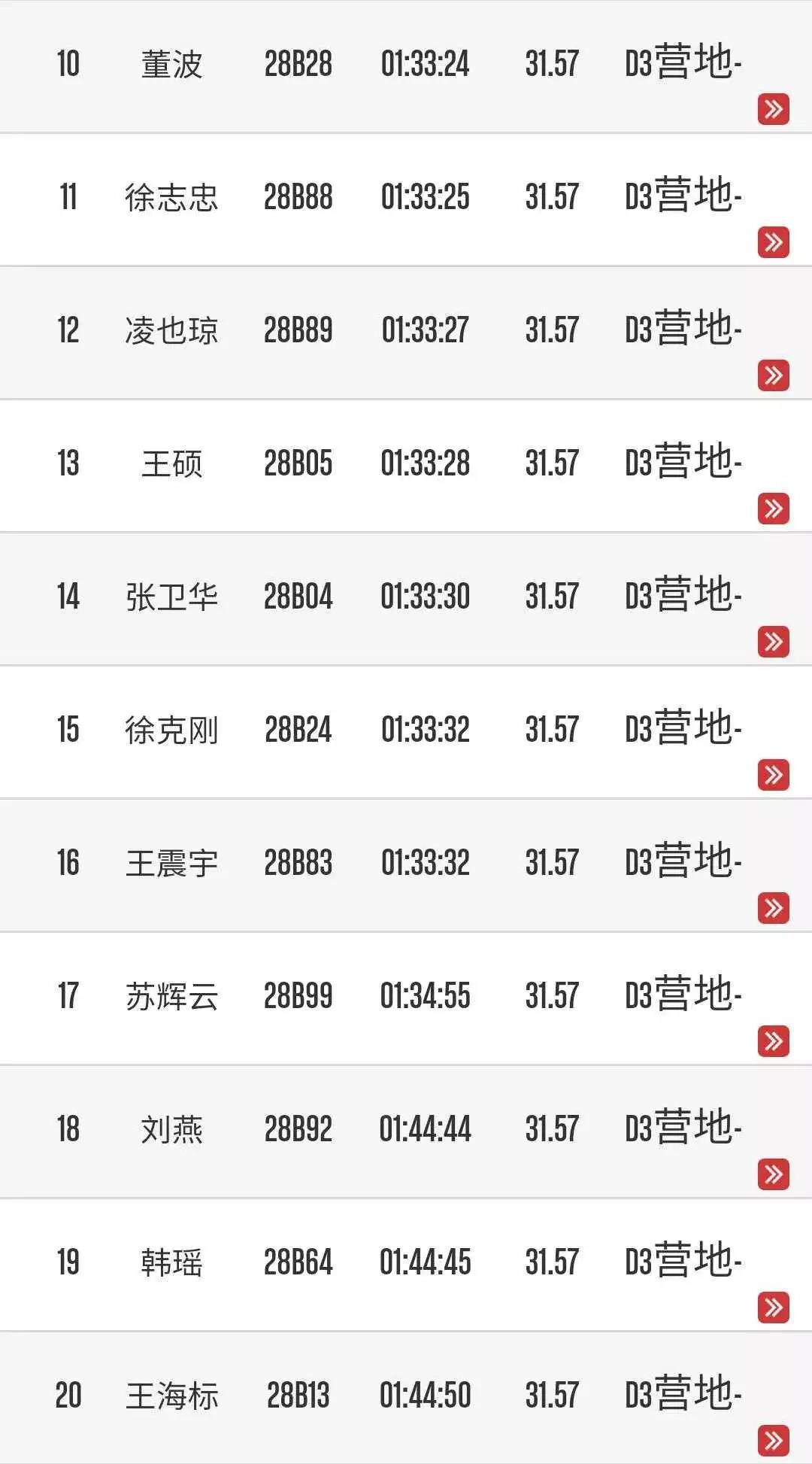Select the time 01:44:44 for 刘燕

pos(426,1129)
